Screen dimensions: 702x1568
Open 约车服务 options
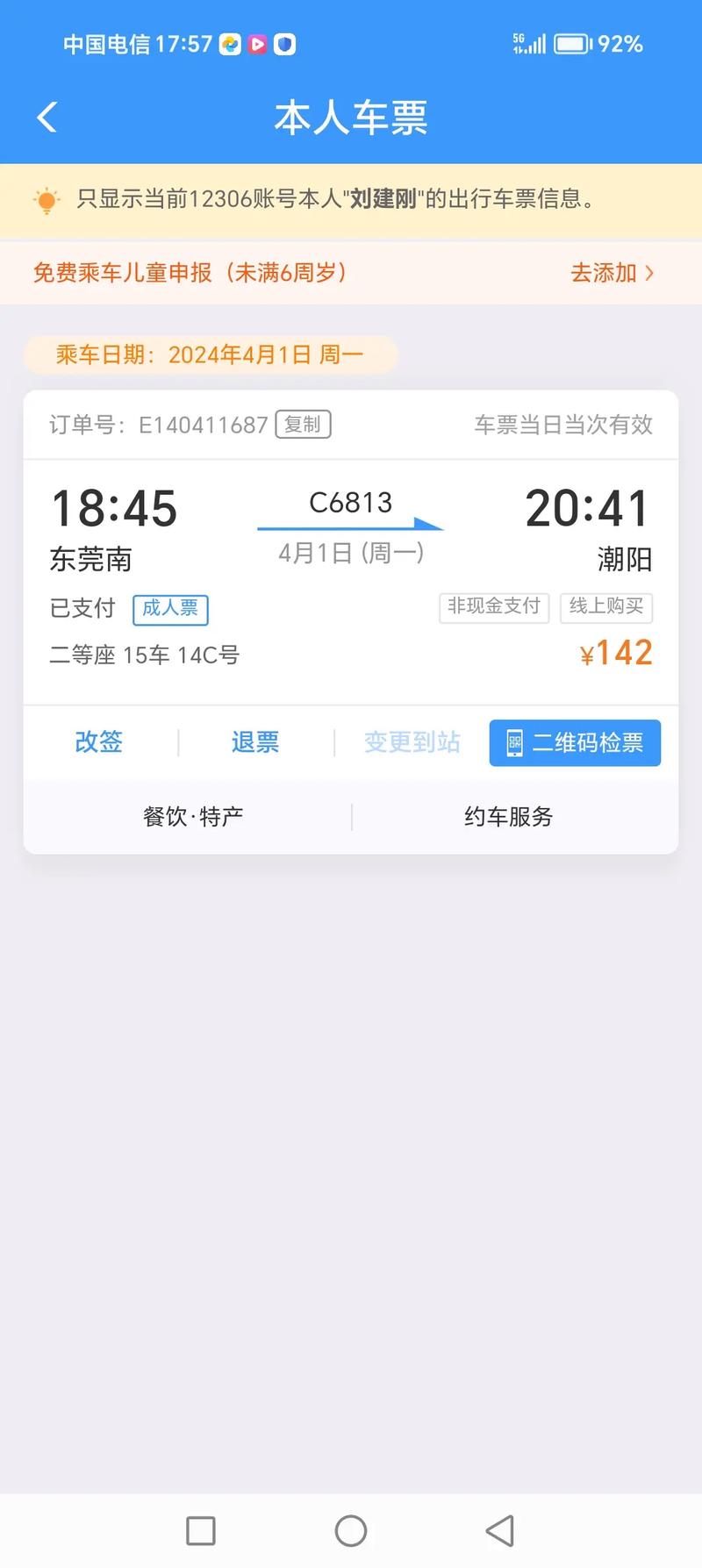pos(507,816)
